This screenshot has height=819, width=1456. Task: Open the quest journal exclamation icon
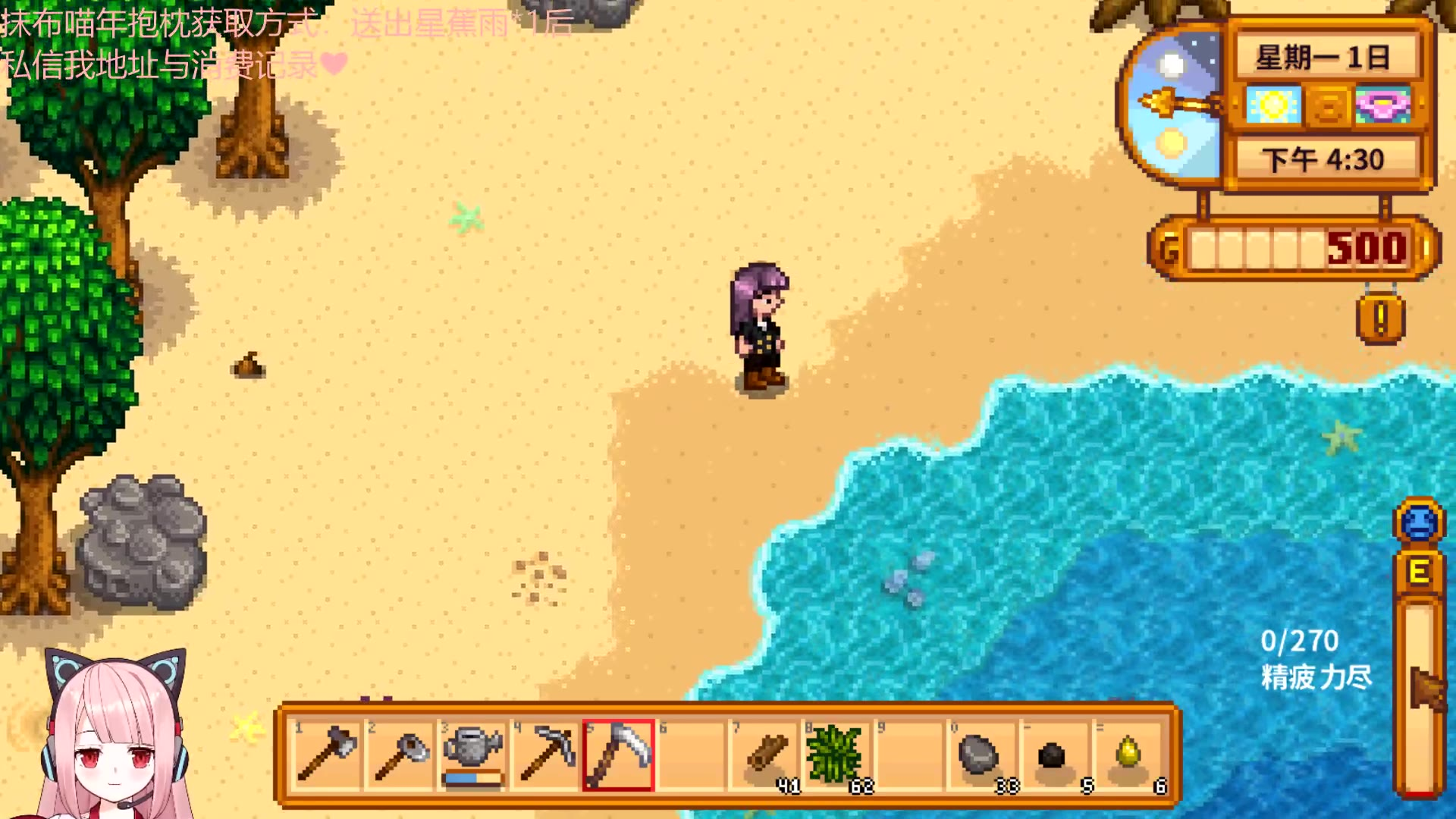click(x=1380, y=318)
